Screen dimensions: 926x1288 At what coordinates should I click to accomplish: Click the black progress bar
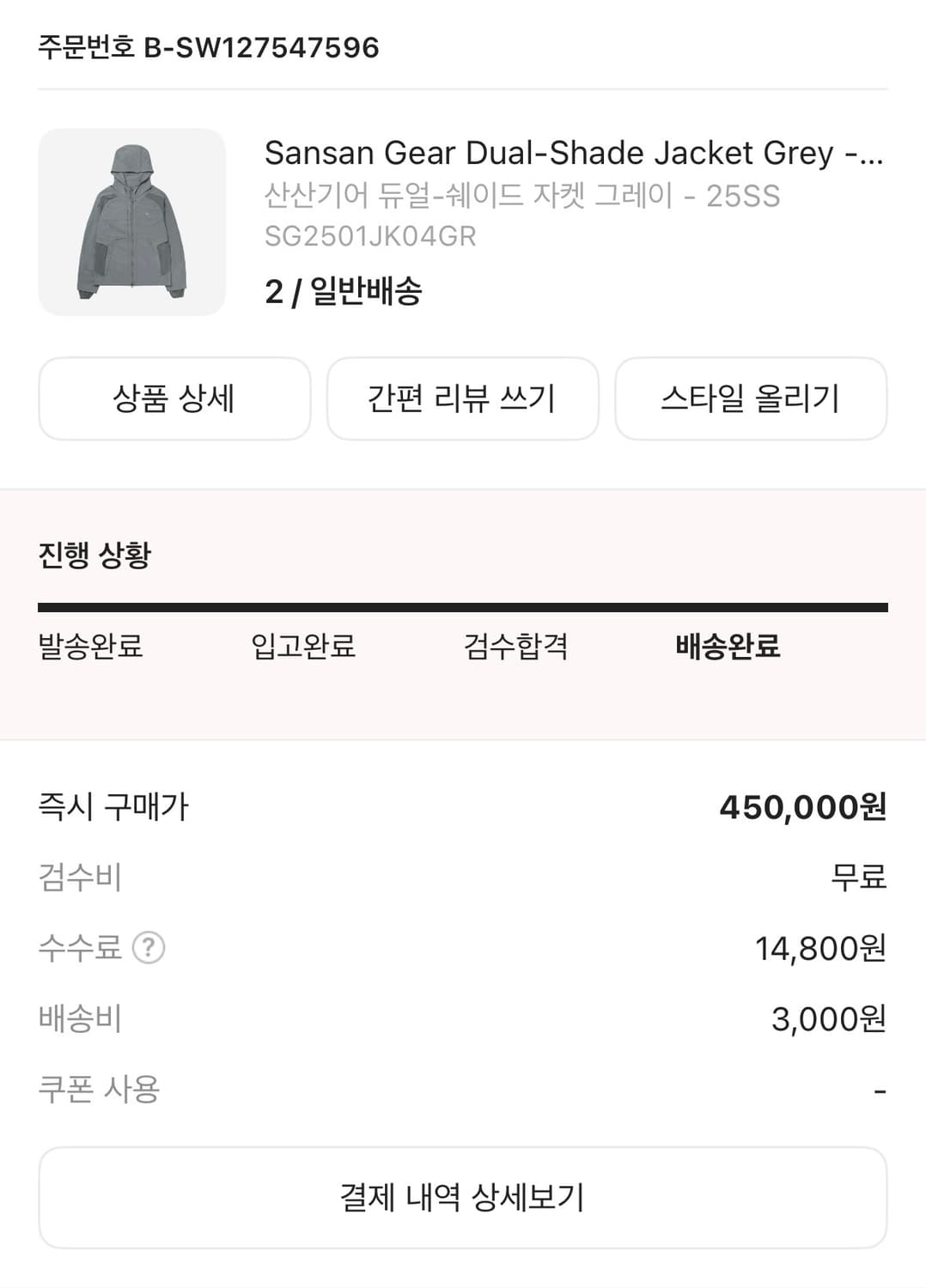click(461, 608)
